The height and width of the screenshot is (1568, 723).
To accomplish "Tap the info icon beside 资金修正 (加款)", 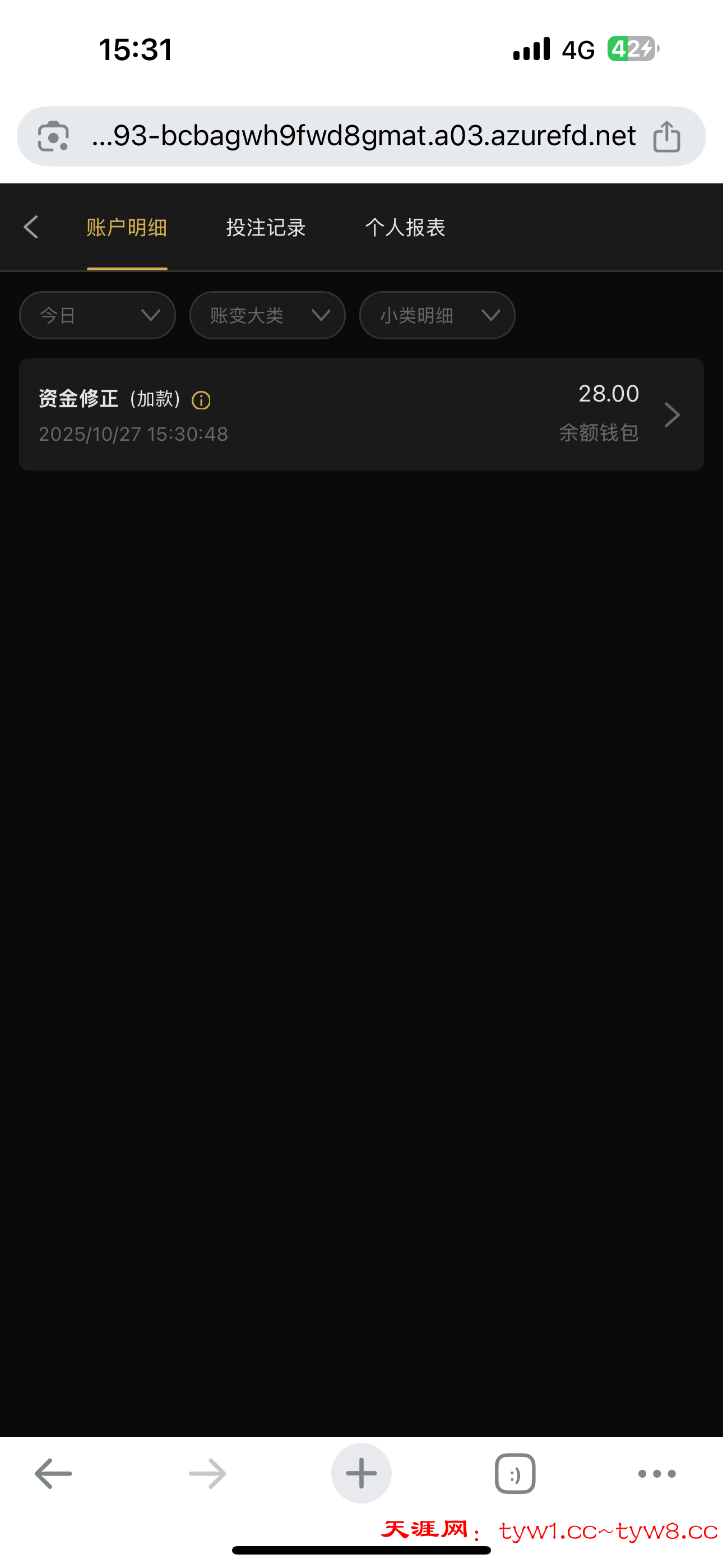I will tap(201, 400).
